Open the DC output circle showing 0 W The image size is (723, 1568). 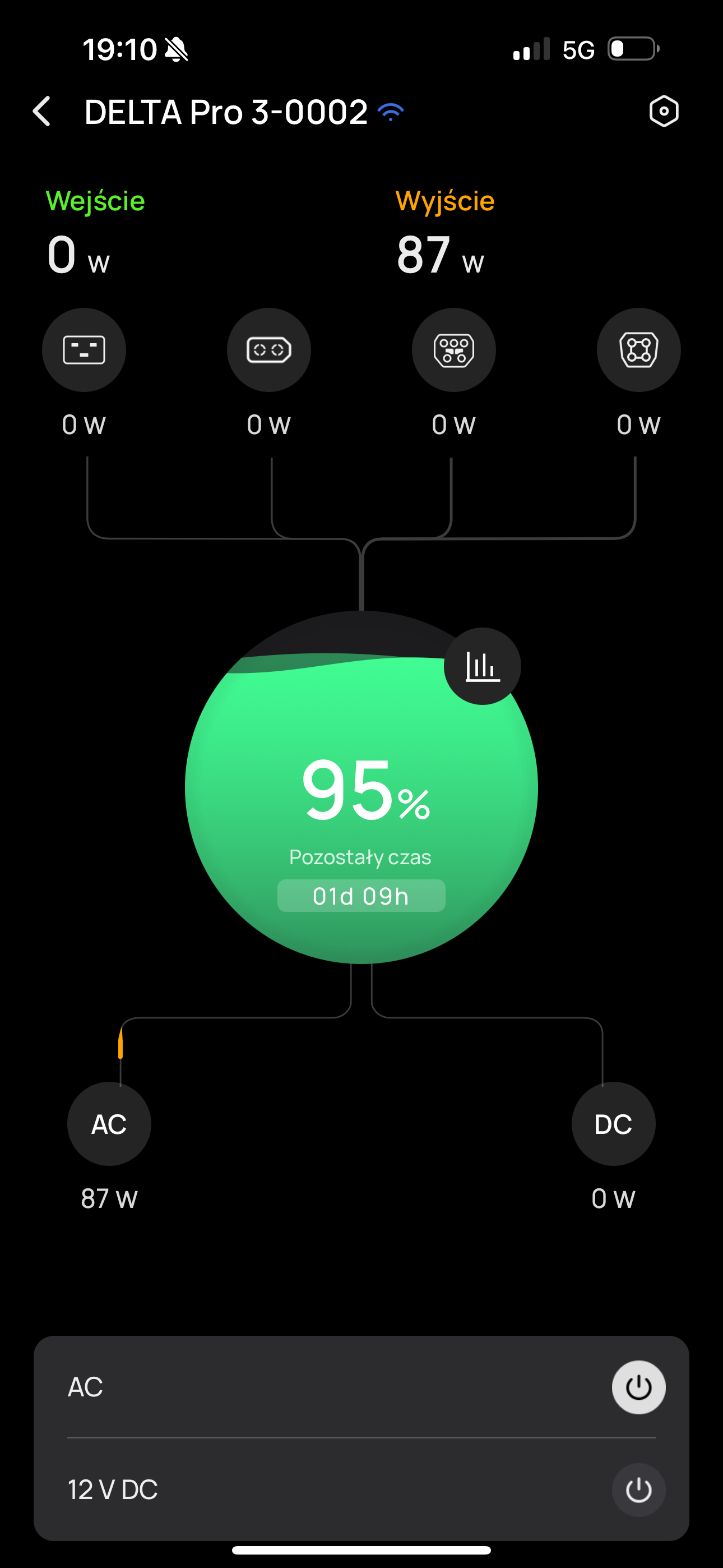(x=613, y=1124)
